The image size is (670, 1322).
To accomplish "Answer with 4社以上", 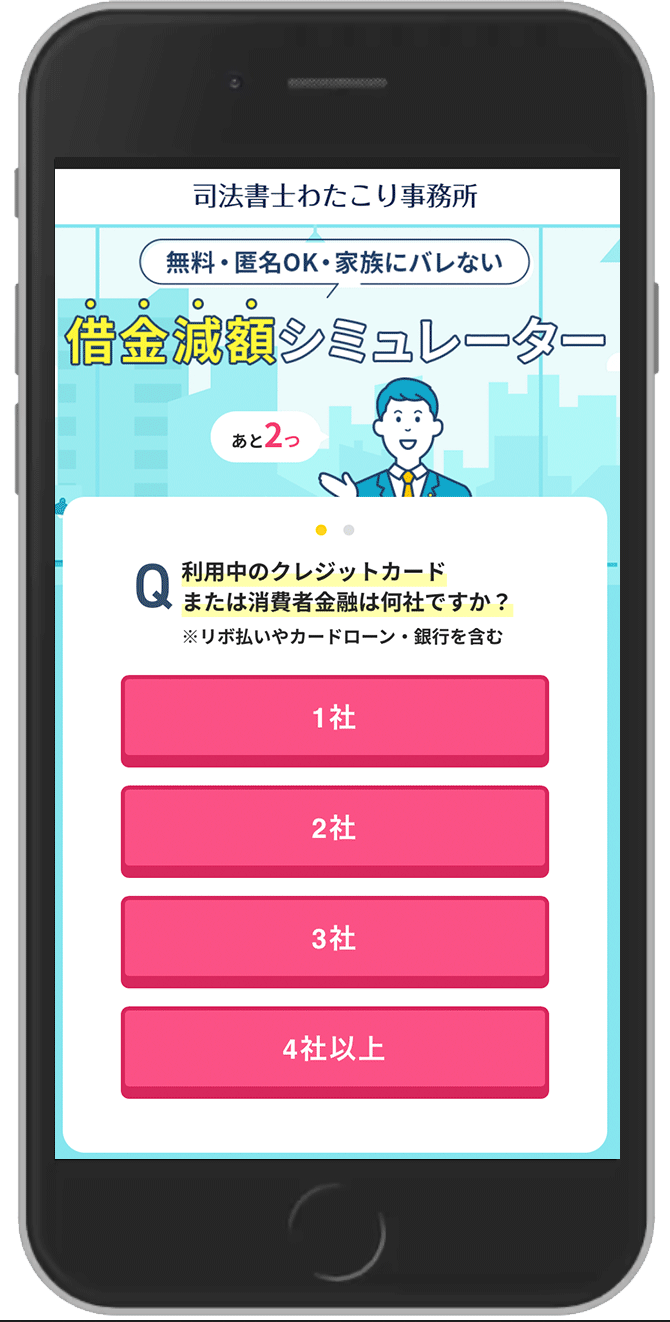I will click(334, 1050).
